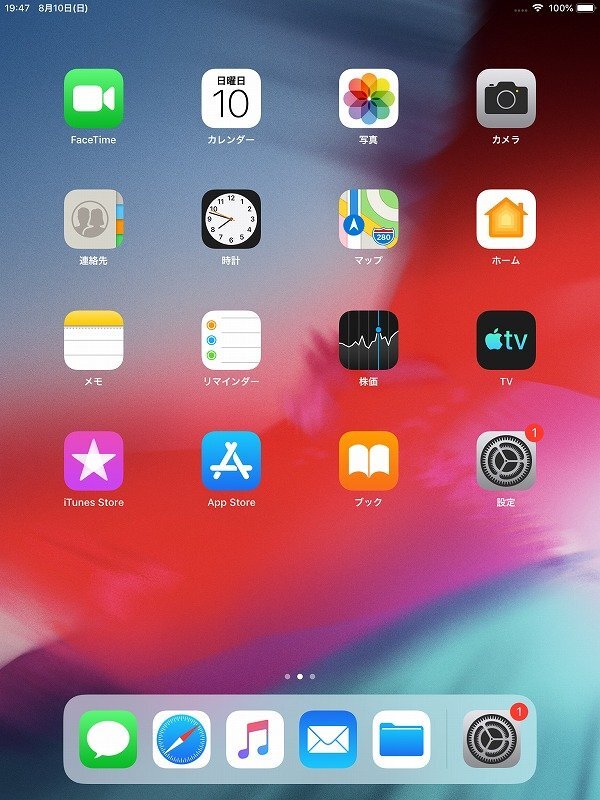Open the Files app in the dock

(x=402, y=740)
